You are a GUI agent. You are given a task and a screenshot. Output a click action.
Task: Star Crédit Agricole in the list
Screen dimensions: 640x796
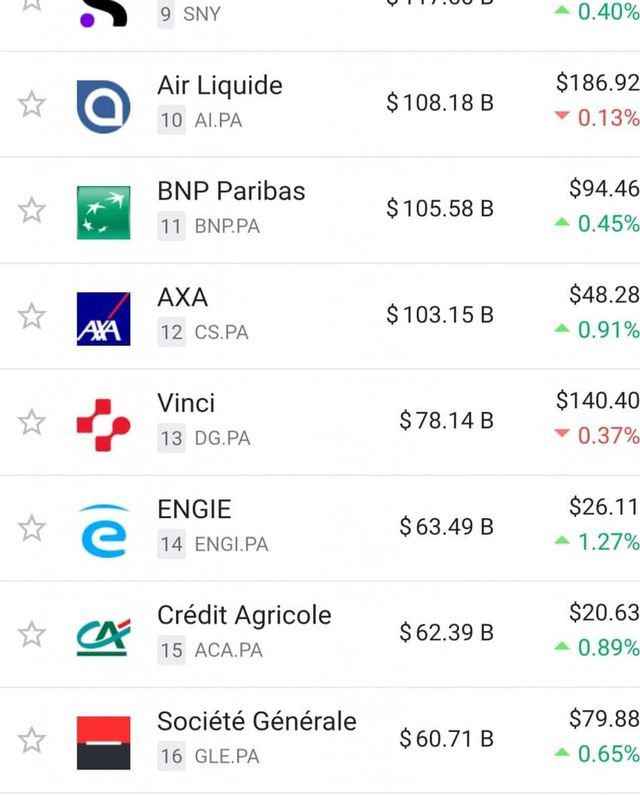pyautogui.click(x=32, y=634)
